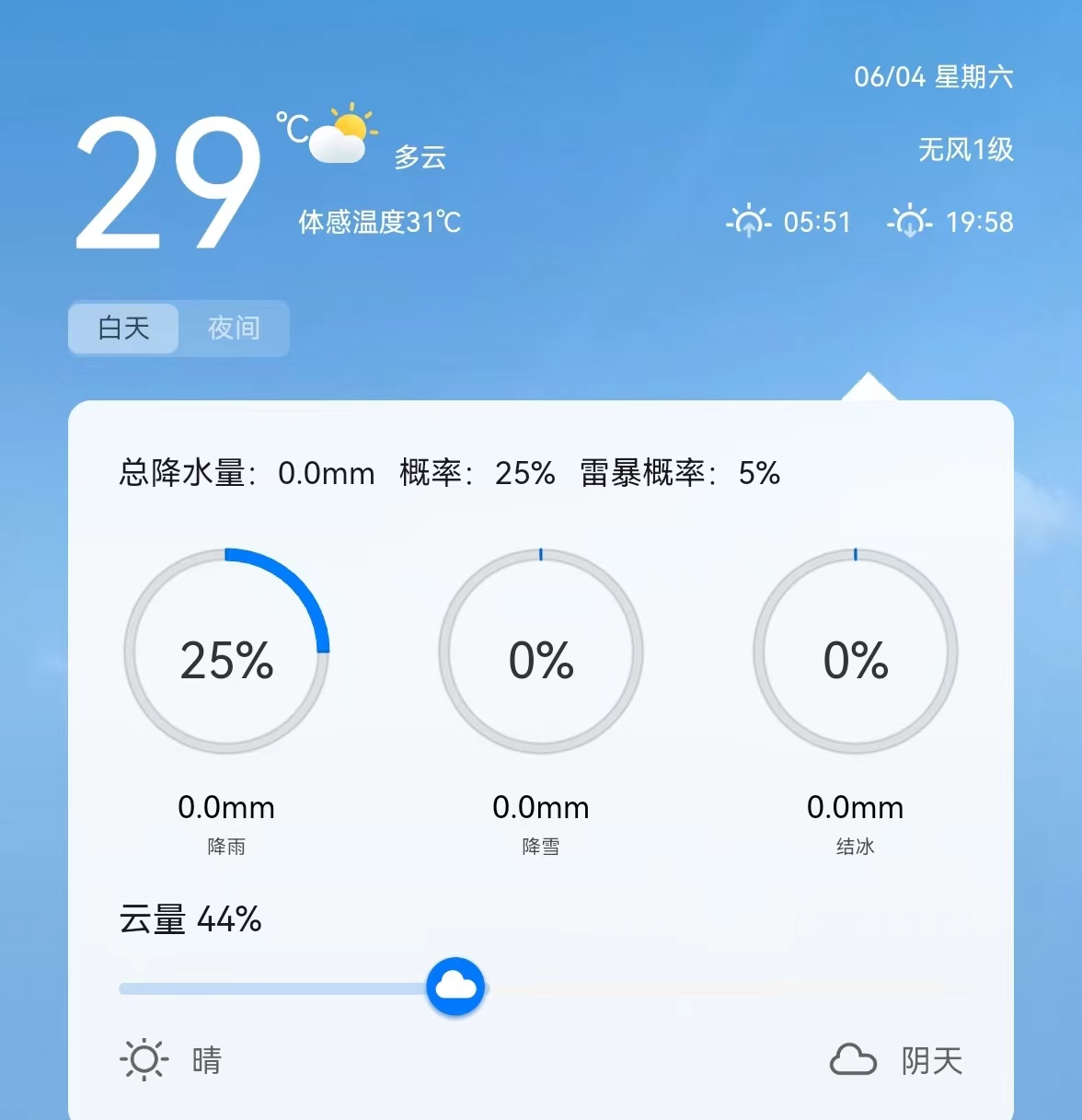Select the 白天 tab
The width and height of the screenshot is (1082, 1120).
[x=124, y=329]
